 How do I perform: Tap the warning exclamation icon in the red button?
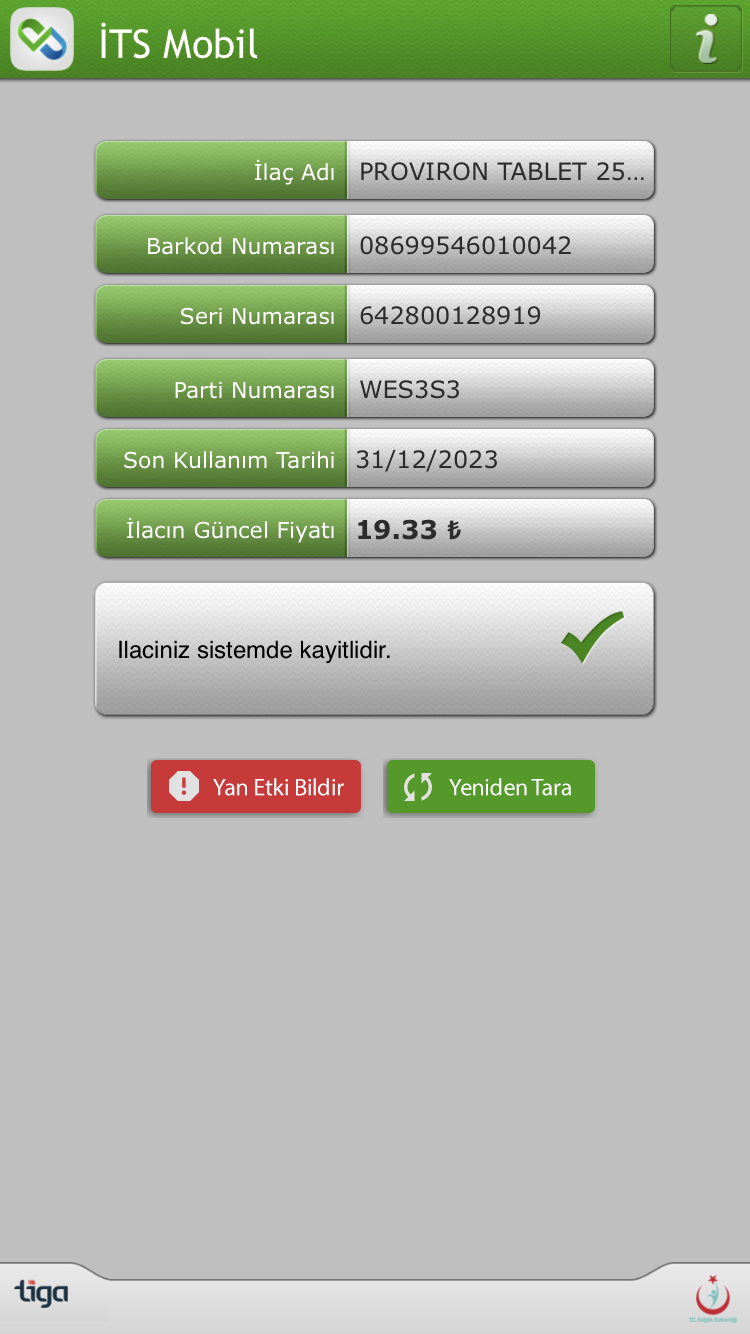tap(183, 786)
